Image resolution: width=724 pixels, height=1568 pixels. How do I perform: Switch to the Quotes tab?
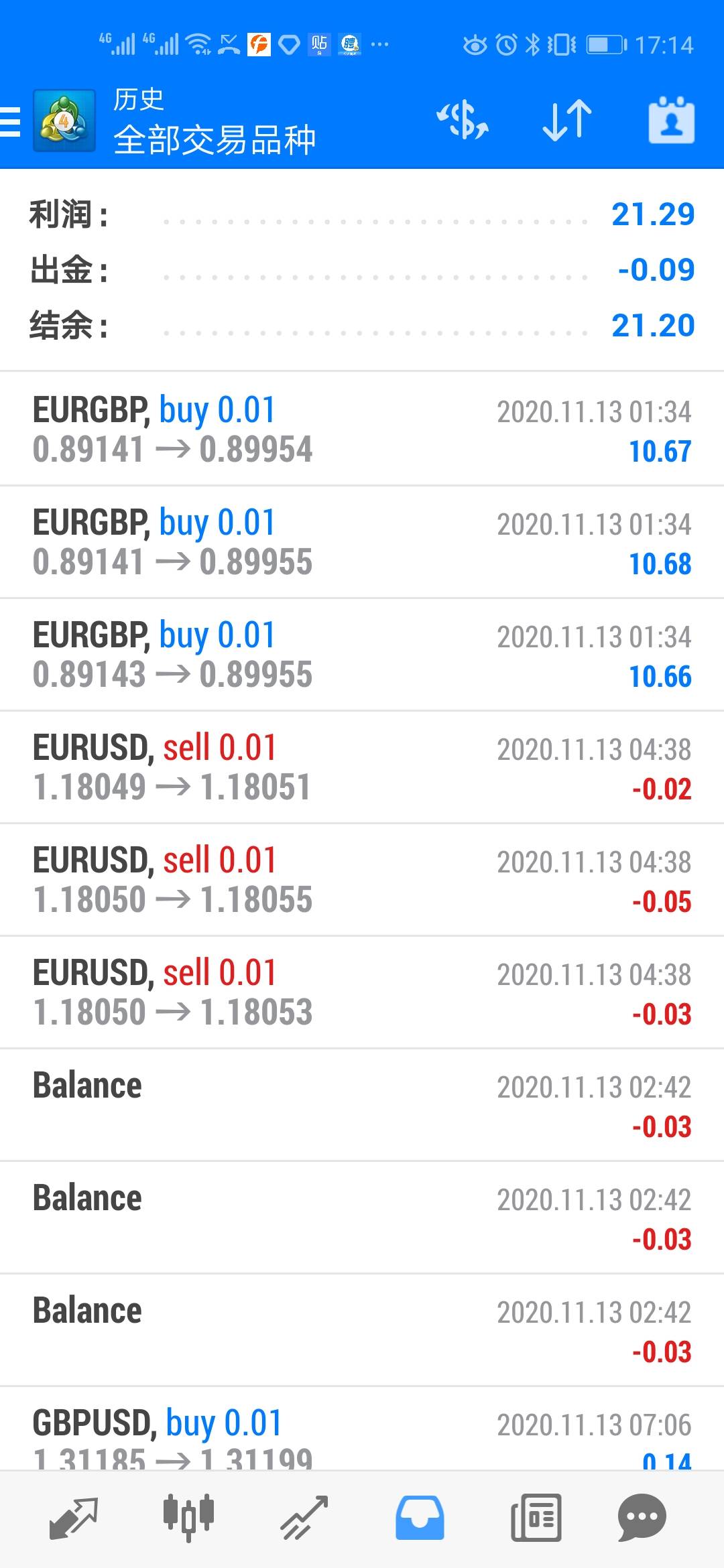coord(74,1518)
